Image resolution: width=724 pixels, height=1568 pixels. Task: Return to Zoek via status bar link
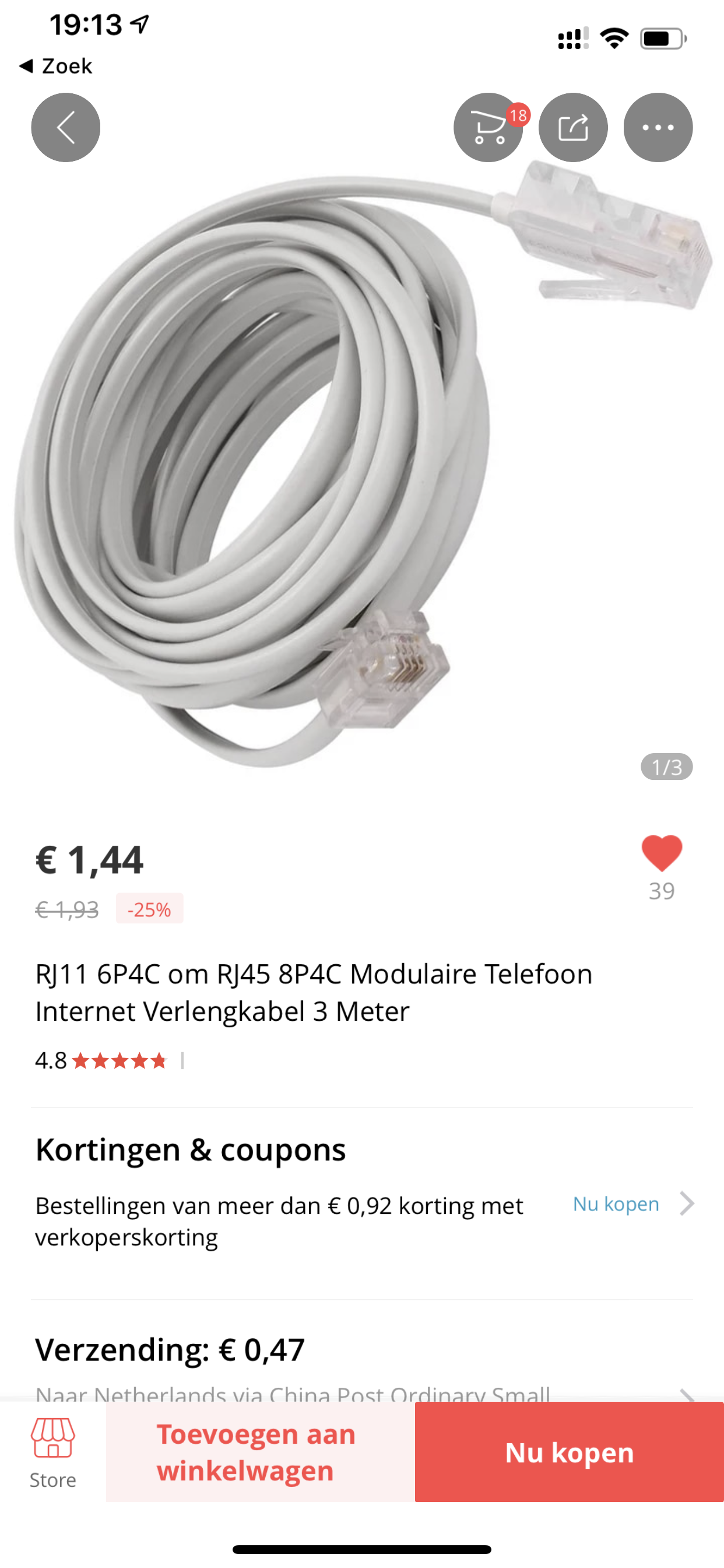pyautogui.click(x=56, y=66)
